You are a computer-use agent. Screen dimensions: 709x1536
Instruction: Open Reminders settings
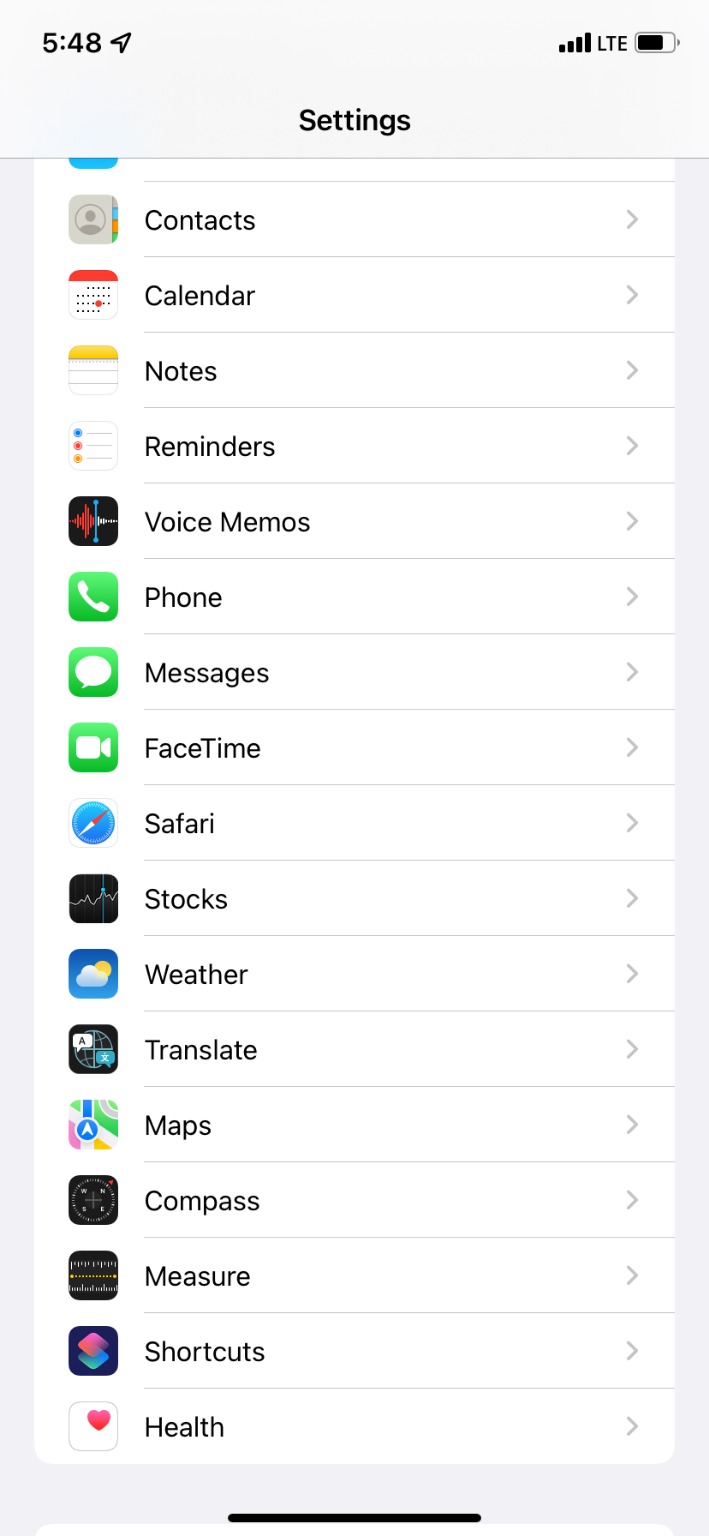(x=354, y=447)
